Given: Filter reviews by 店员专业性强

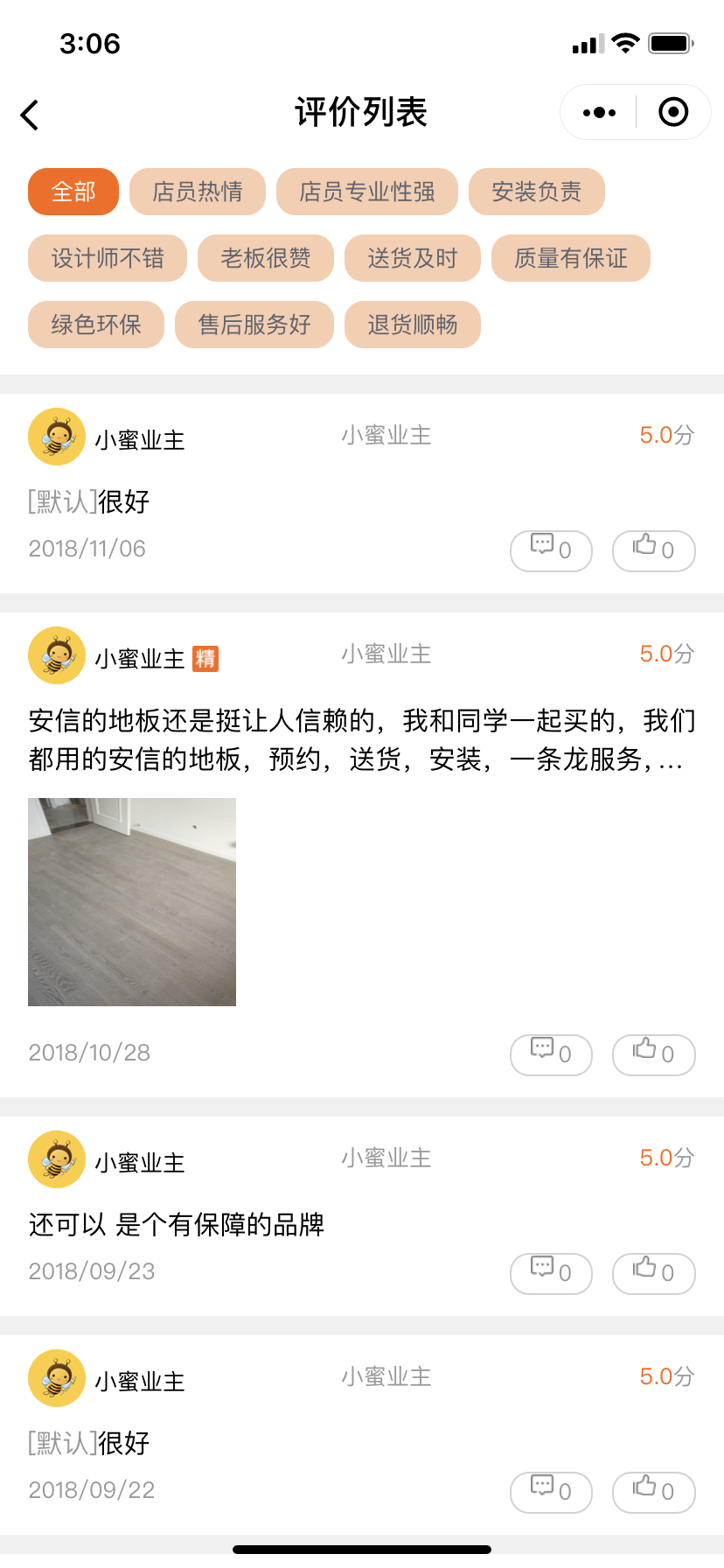Looking at the screenshot, I should click(367, 192).
